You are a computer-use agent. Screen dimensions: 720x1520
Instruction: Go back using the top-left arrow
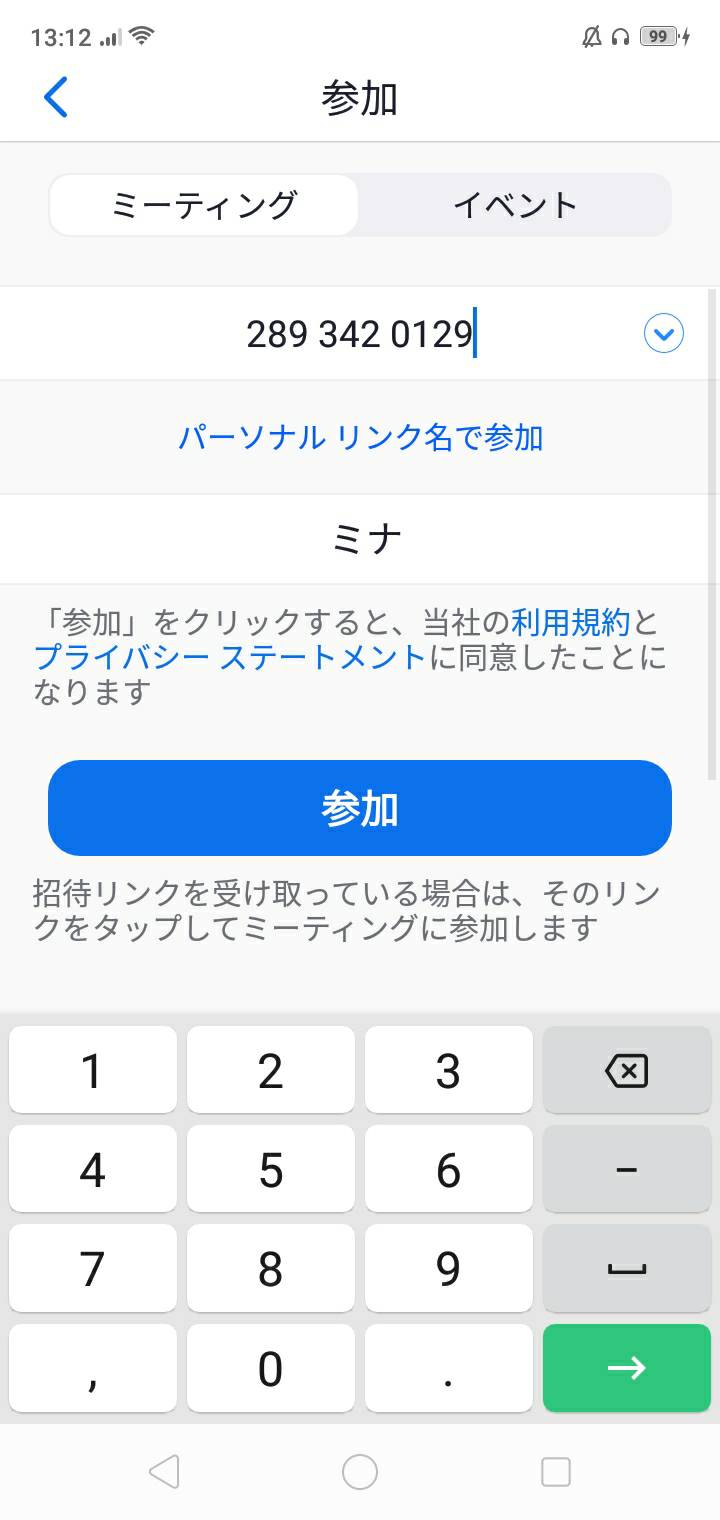point(56,98)
